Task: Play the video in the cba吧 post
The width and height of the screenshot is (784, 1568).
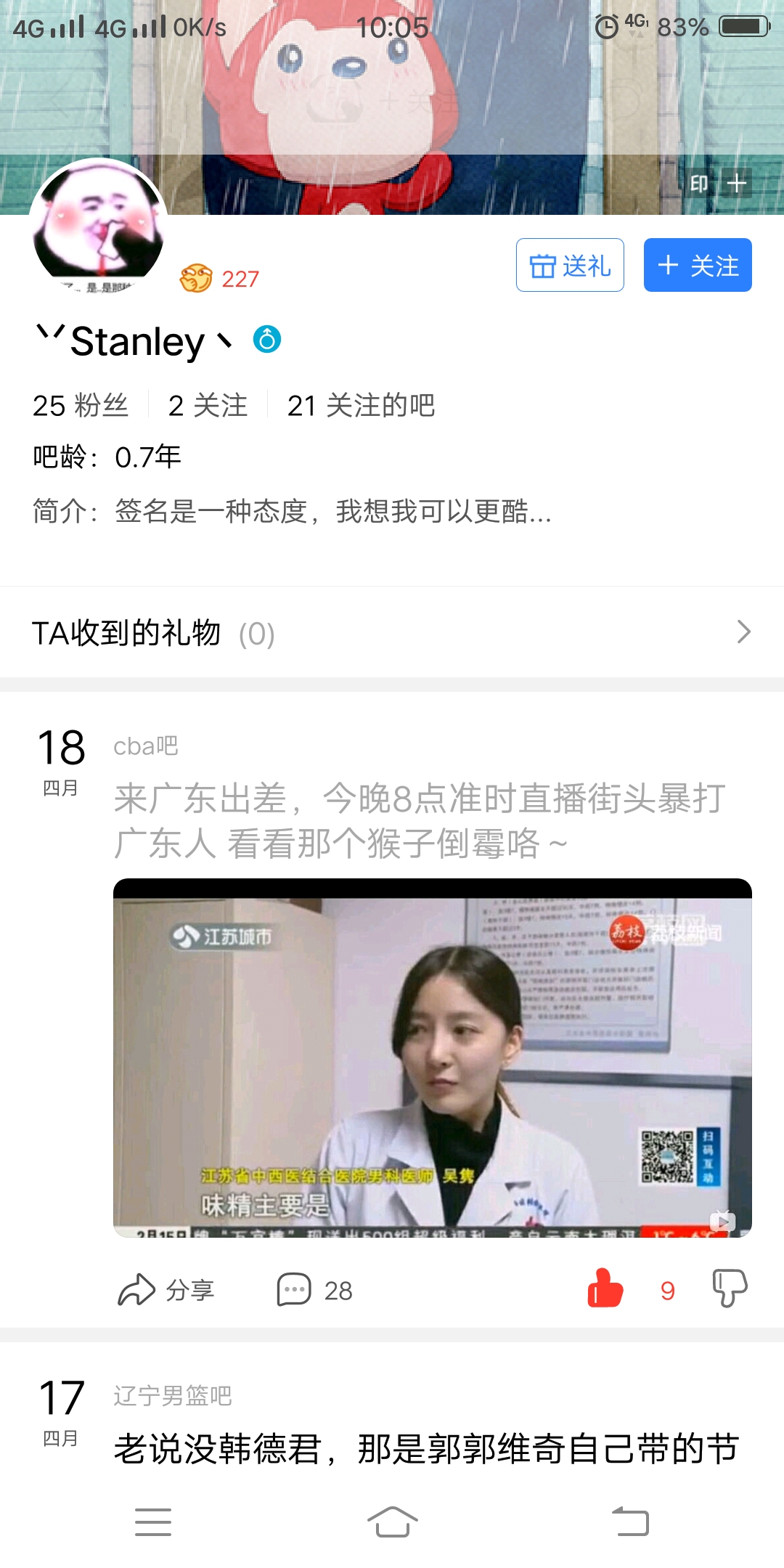Action: pos(432,1058)
